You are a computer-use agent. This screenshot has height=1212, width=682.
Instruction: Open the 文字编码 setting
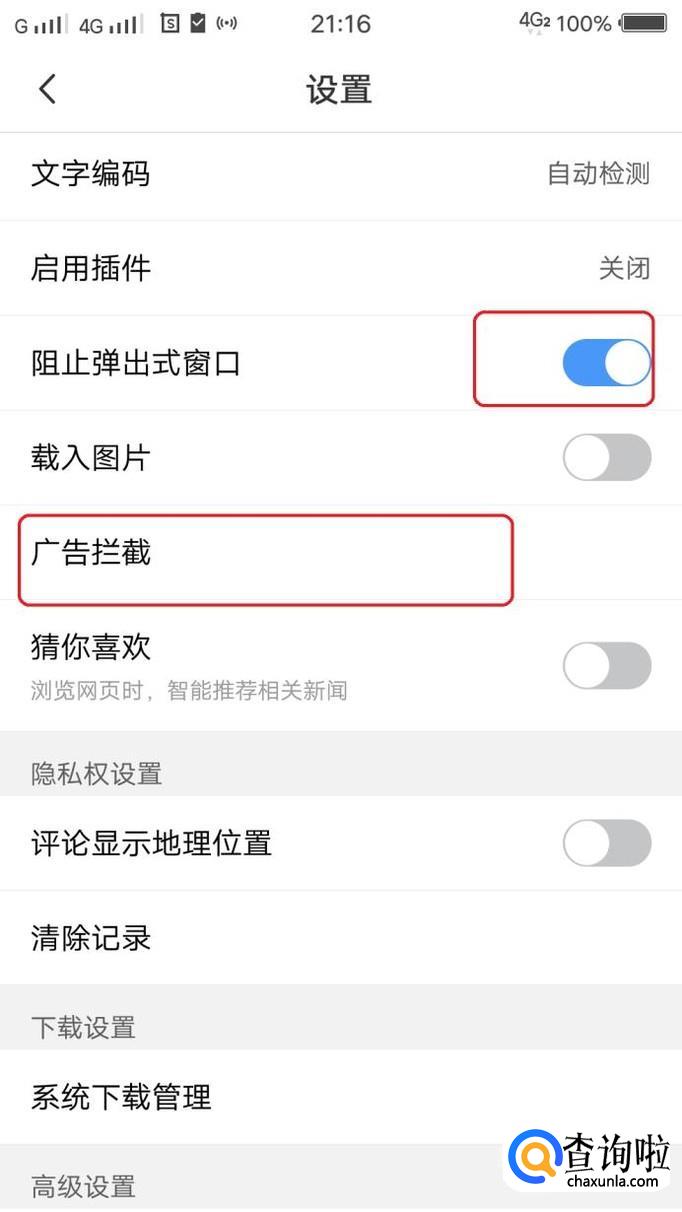340,174
